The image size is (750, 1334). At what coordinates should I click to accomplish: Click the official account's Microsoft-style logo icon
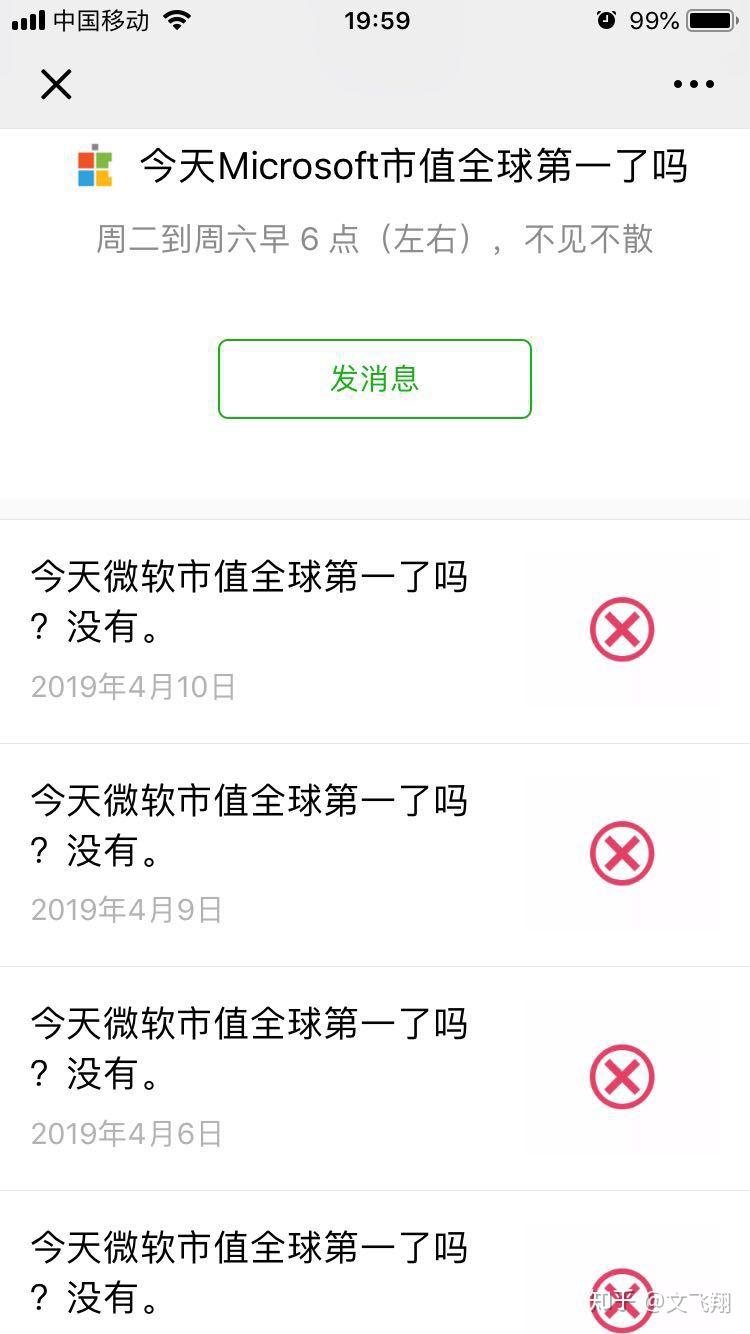(x=95, y=165)
